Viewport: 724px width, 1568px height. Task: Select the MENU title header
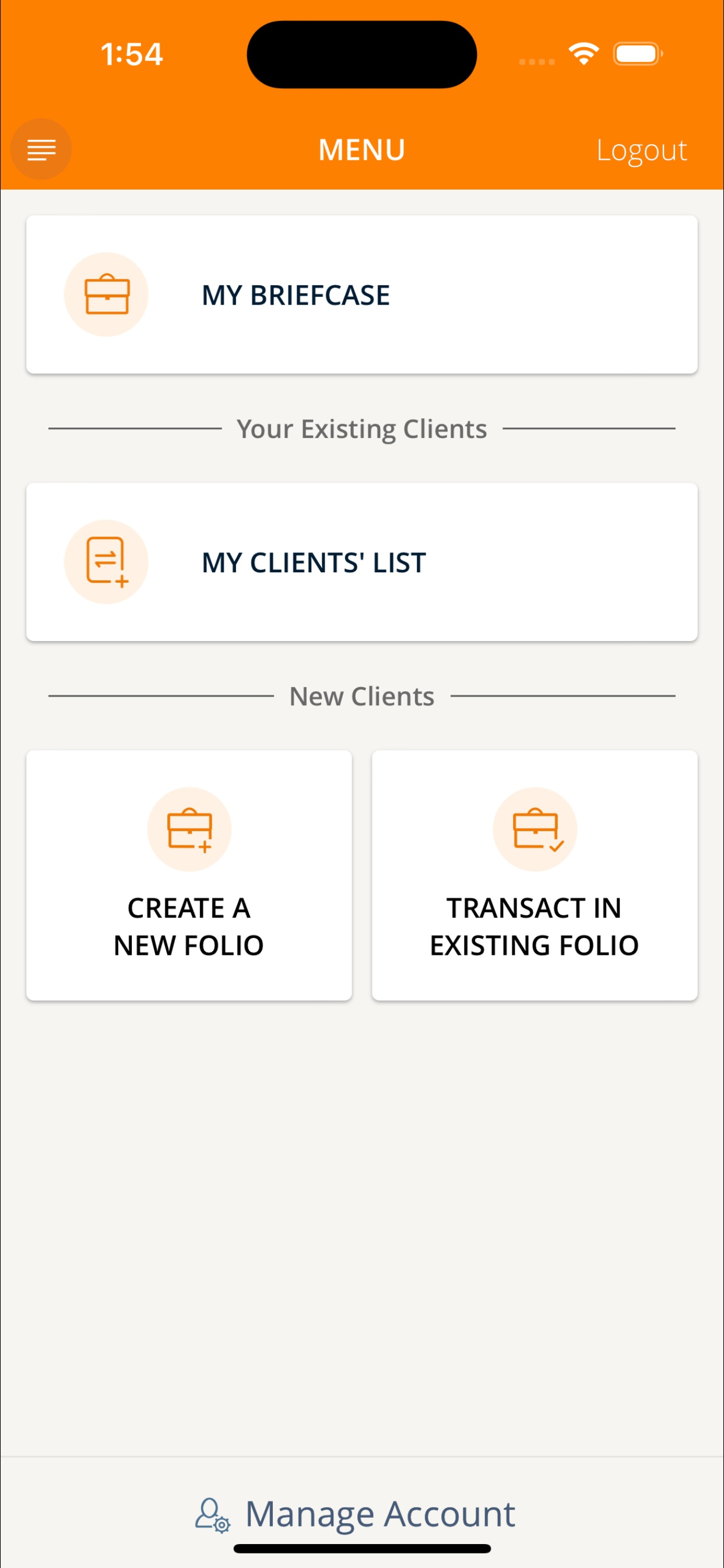(x=361, y=150)
